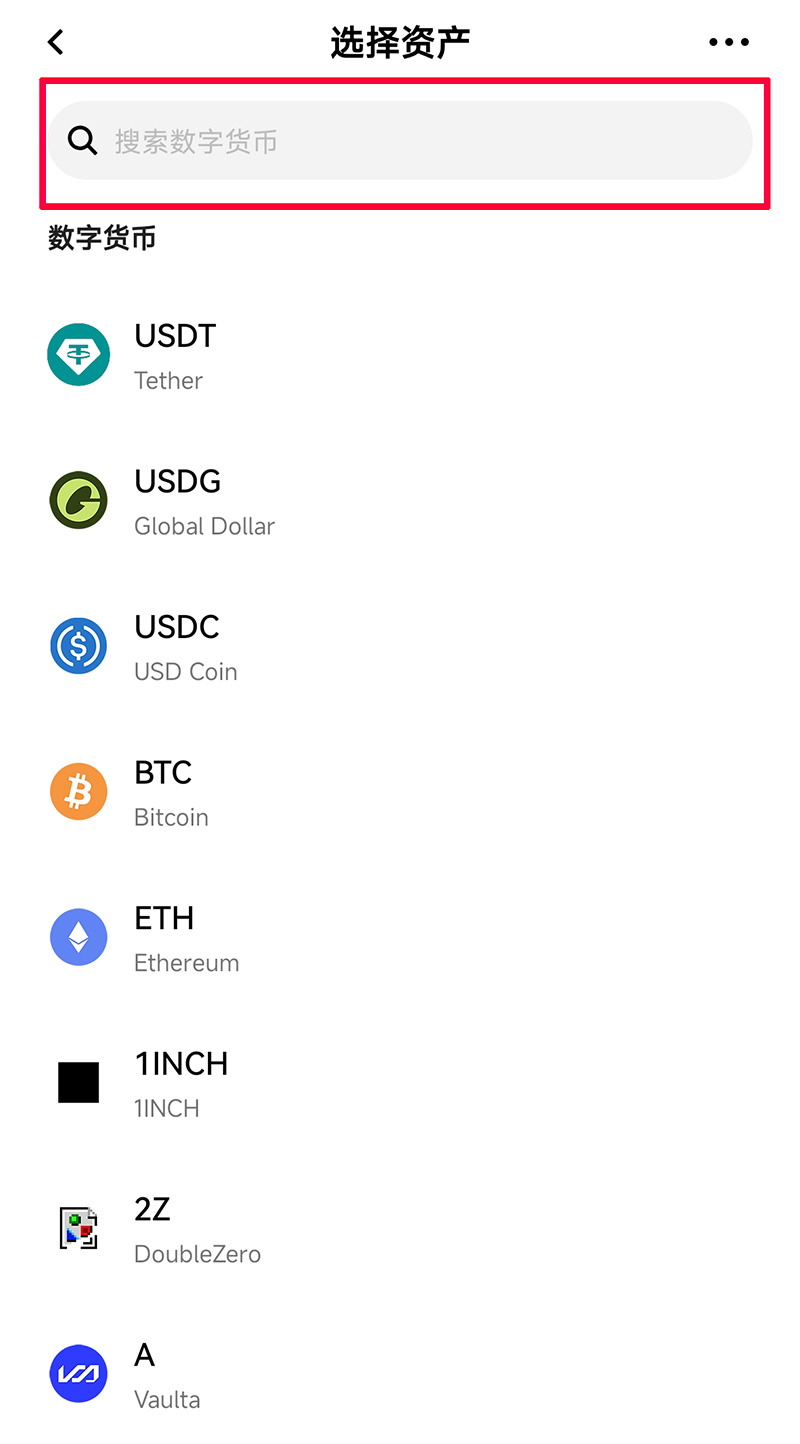800x1444 pixels.
Task: Tap the back arrow to go back
Action: click(55, 42)
